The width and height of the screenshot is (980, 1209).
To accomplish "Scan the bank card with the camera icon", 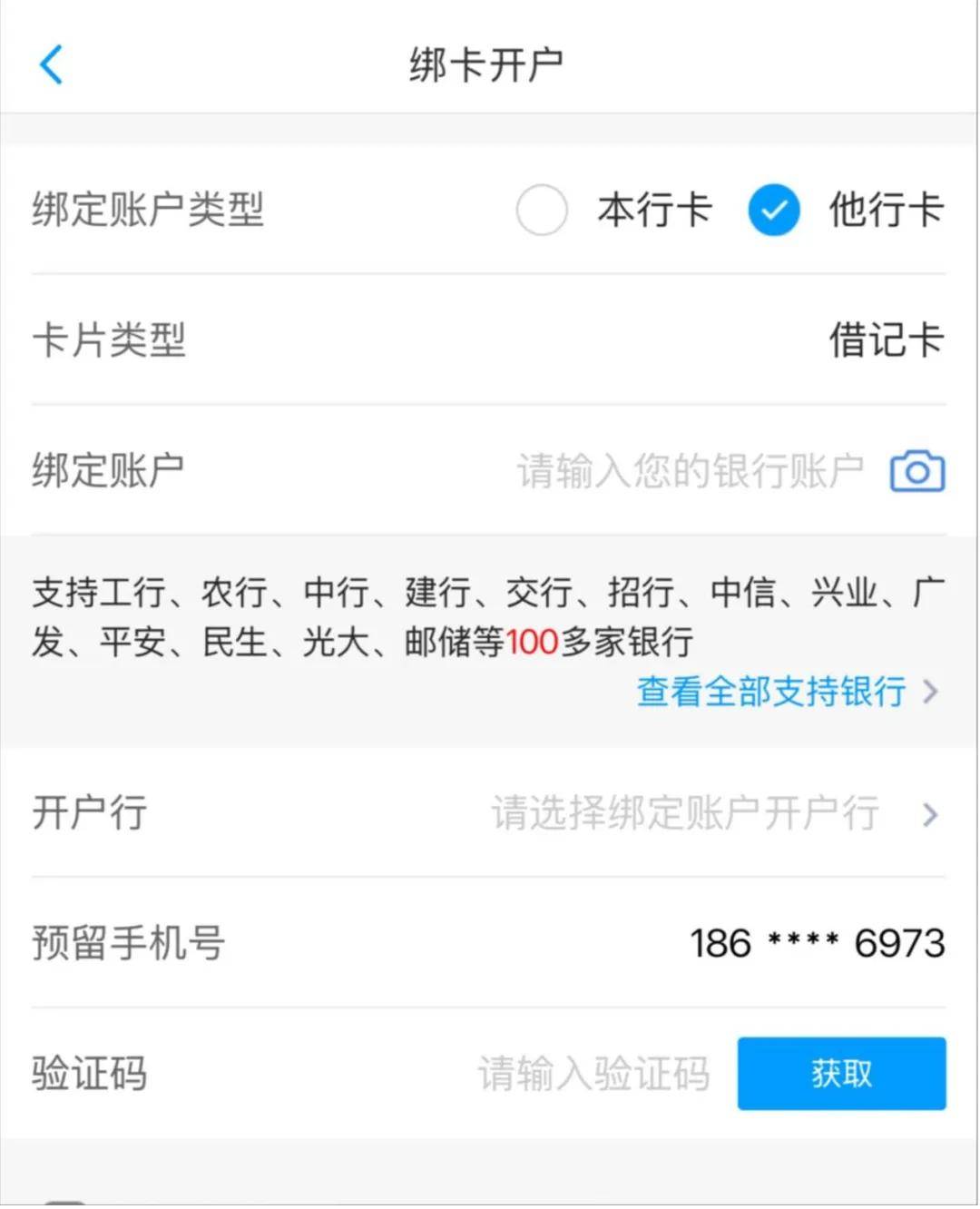I will point(917,472).
